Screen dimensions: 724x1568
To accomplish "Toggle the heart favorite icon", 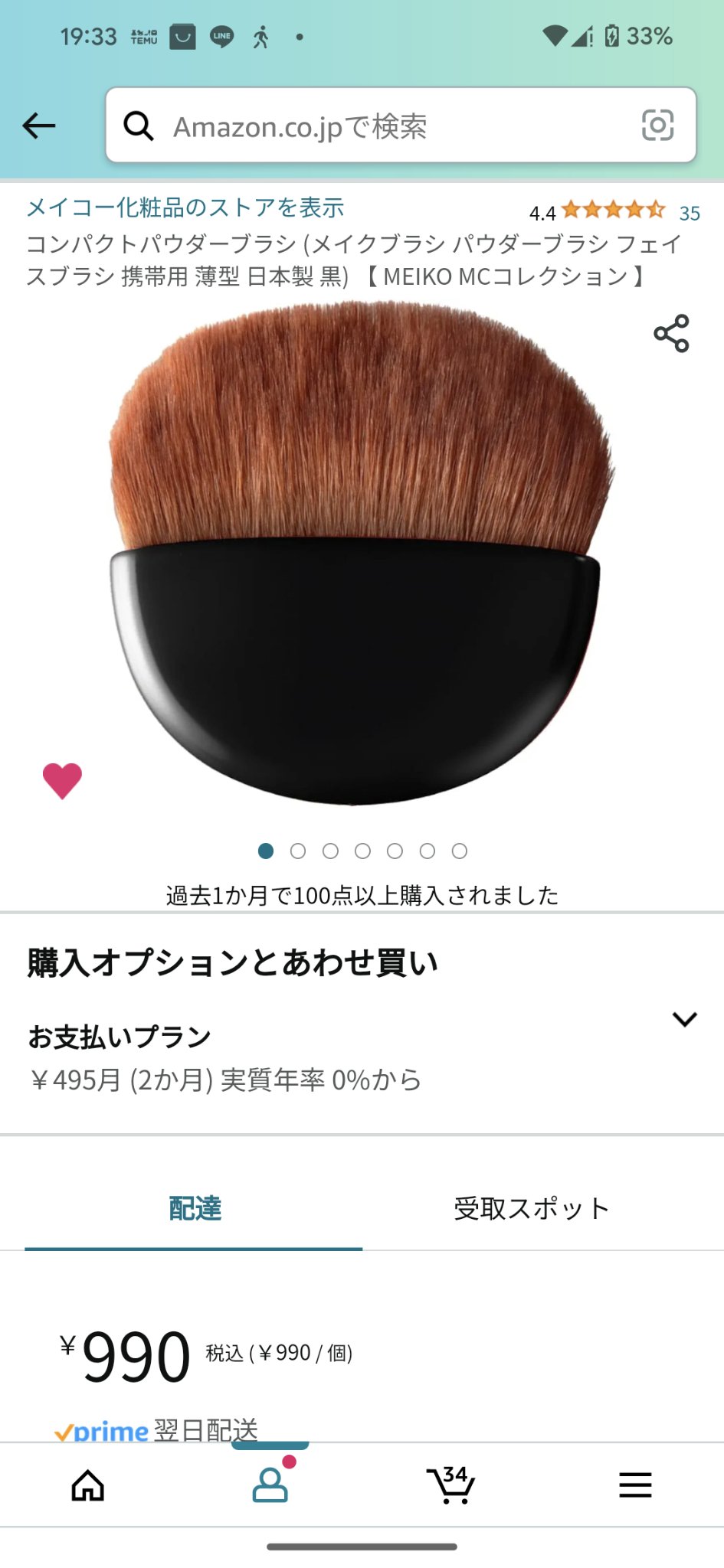I will coord(62,781).
